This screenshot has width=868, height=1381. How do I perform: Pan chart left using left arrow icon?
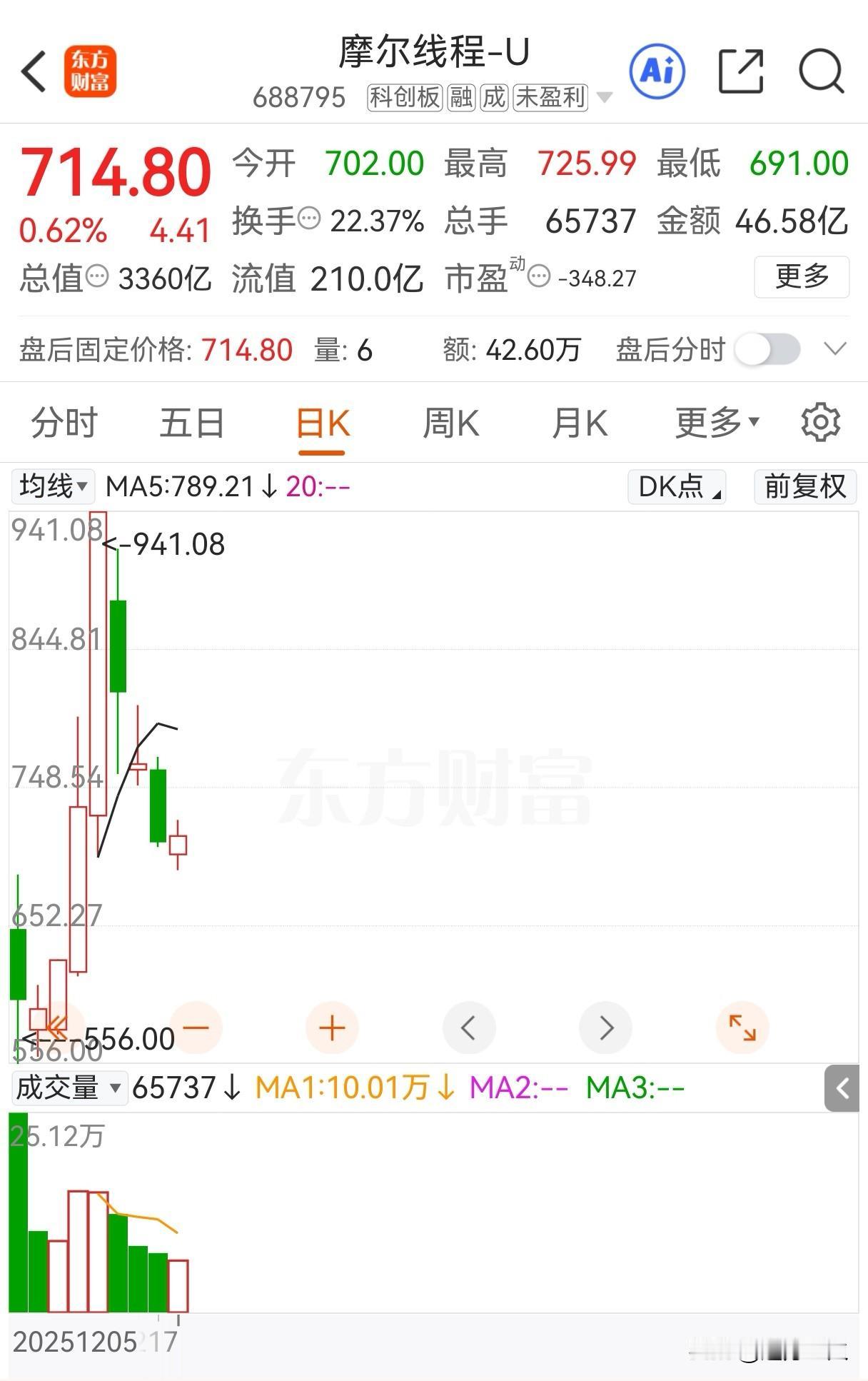pyautogui.click(x=469, y=1028)
